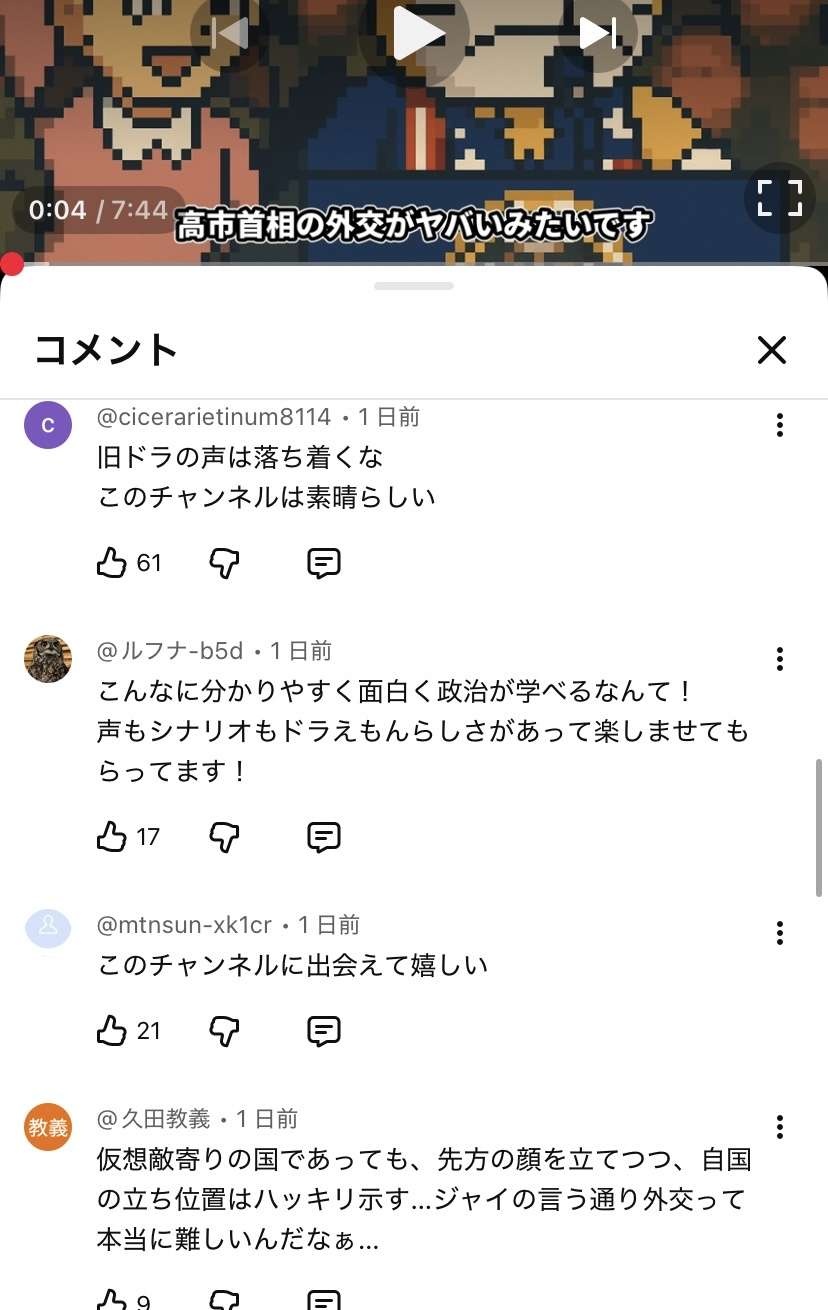
Task: Skip to the next video
Action: coord(598,33)
